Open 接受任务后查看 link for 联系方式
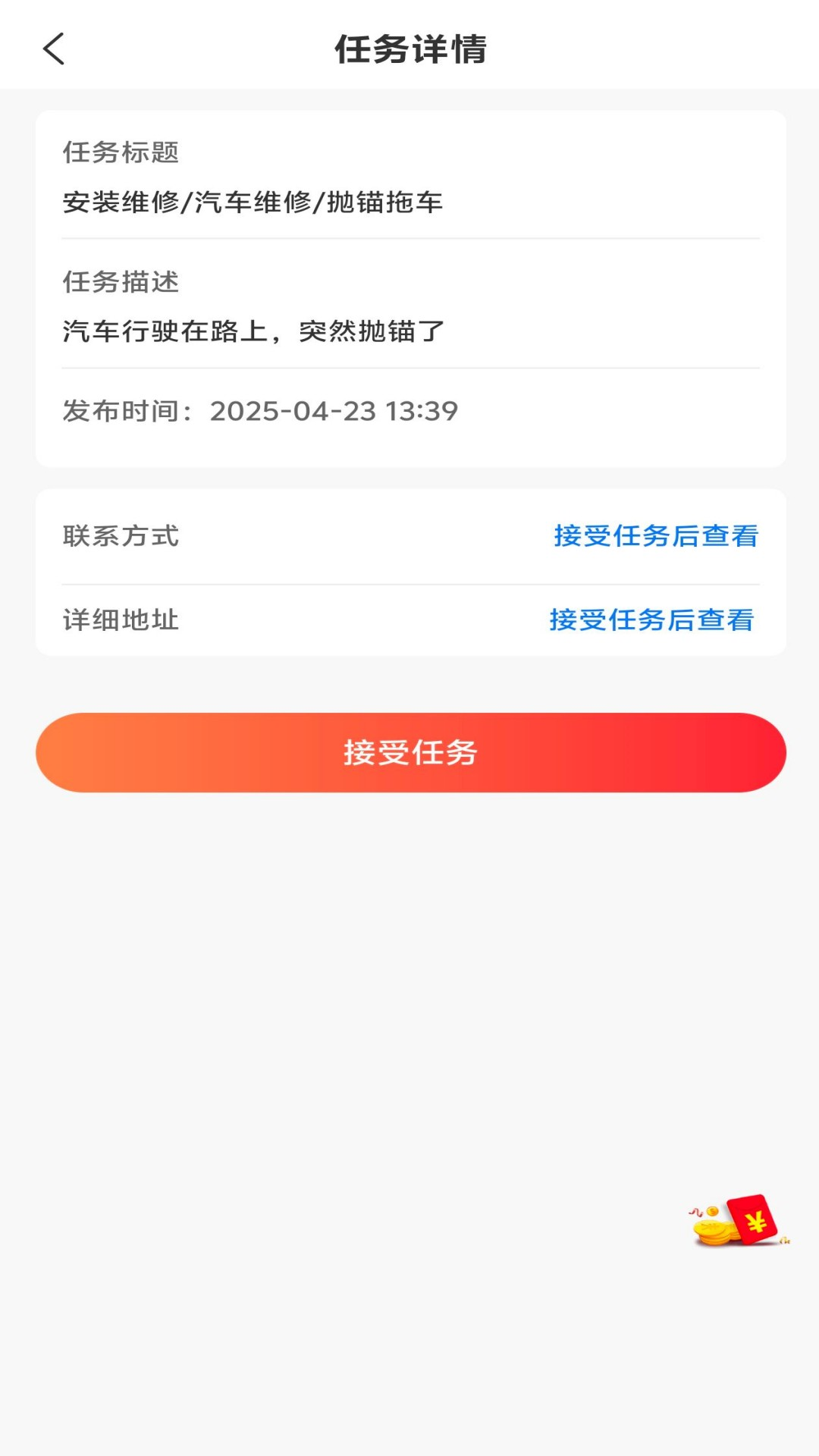The image size is (819, 1456). pos(656,536)
